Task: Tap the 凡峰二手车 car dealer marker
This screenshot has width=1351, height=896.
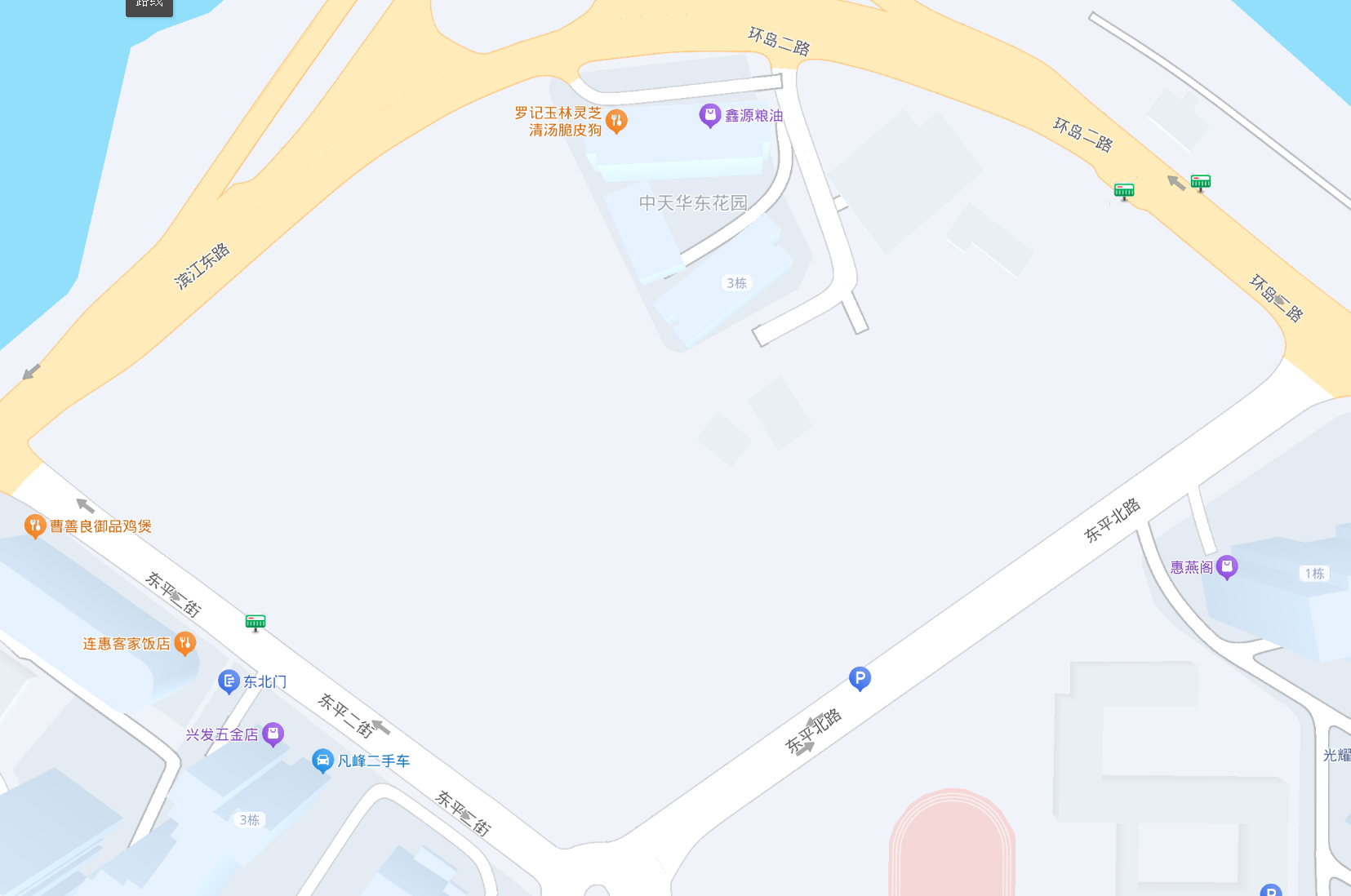Action: [x=323, y=761]
